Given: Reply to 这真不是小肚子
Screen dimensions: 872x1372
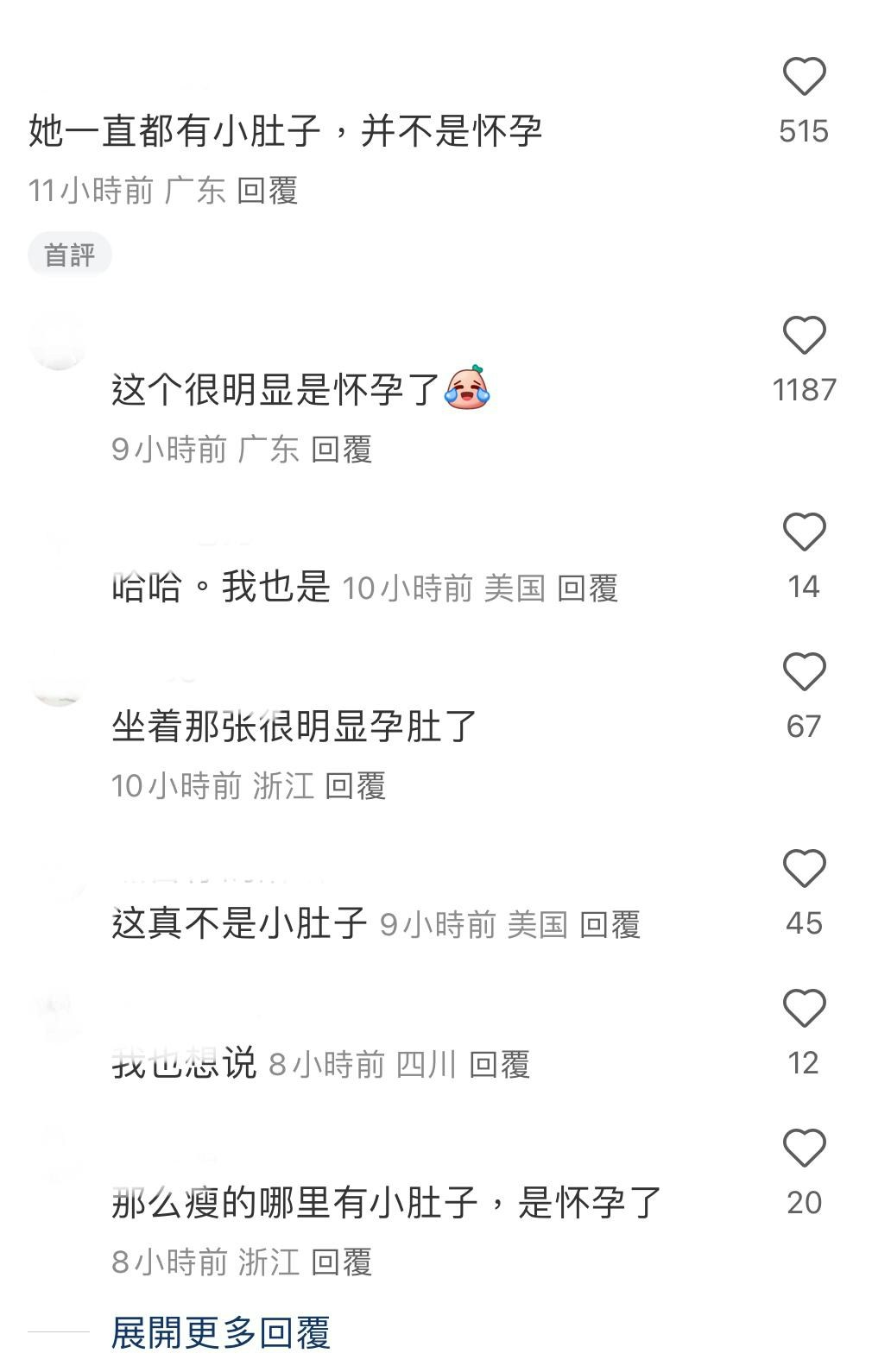Looking at the screenshot, I should pos(610,926).
